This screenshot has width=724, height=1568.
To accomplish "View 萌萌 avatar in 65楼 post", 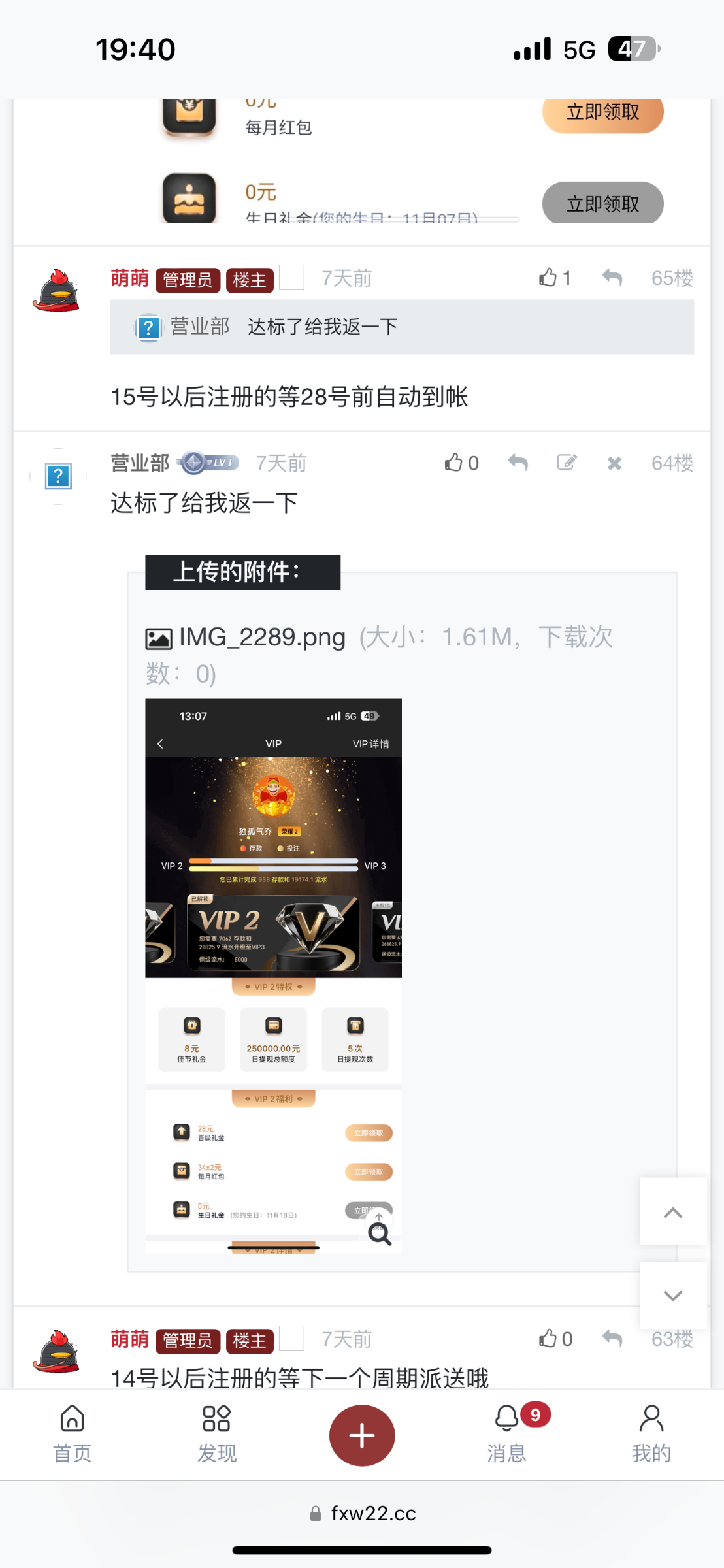I will [x=56, y=290].
